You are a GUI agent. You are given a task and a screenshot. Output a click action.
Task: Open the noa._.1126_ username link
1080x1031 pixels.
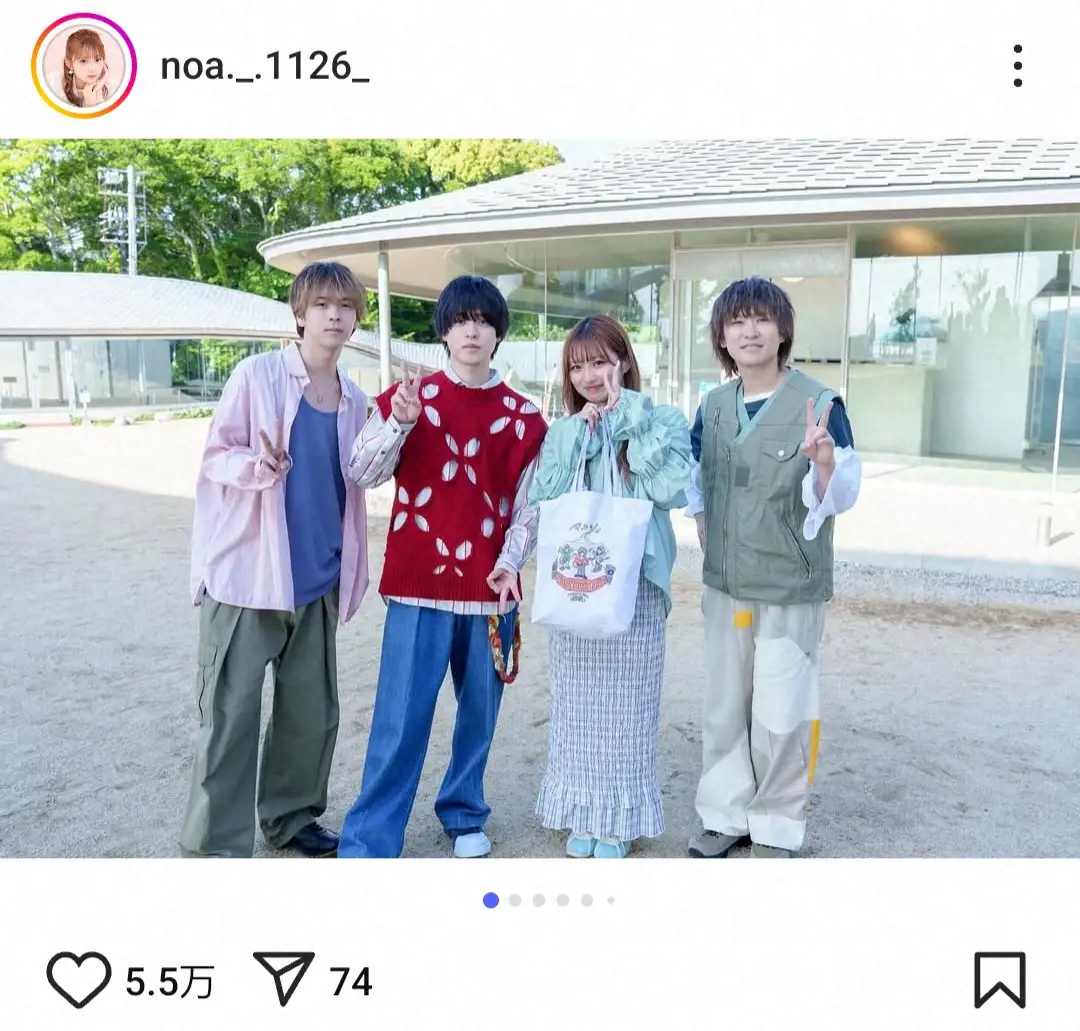(x=265, y=67)
